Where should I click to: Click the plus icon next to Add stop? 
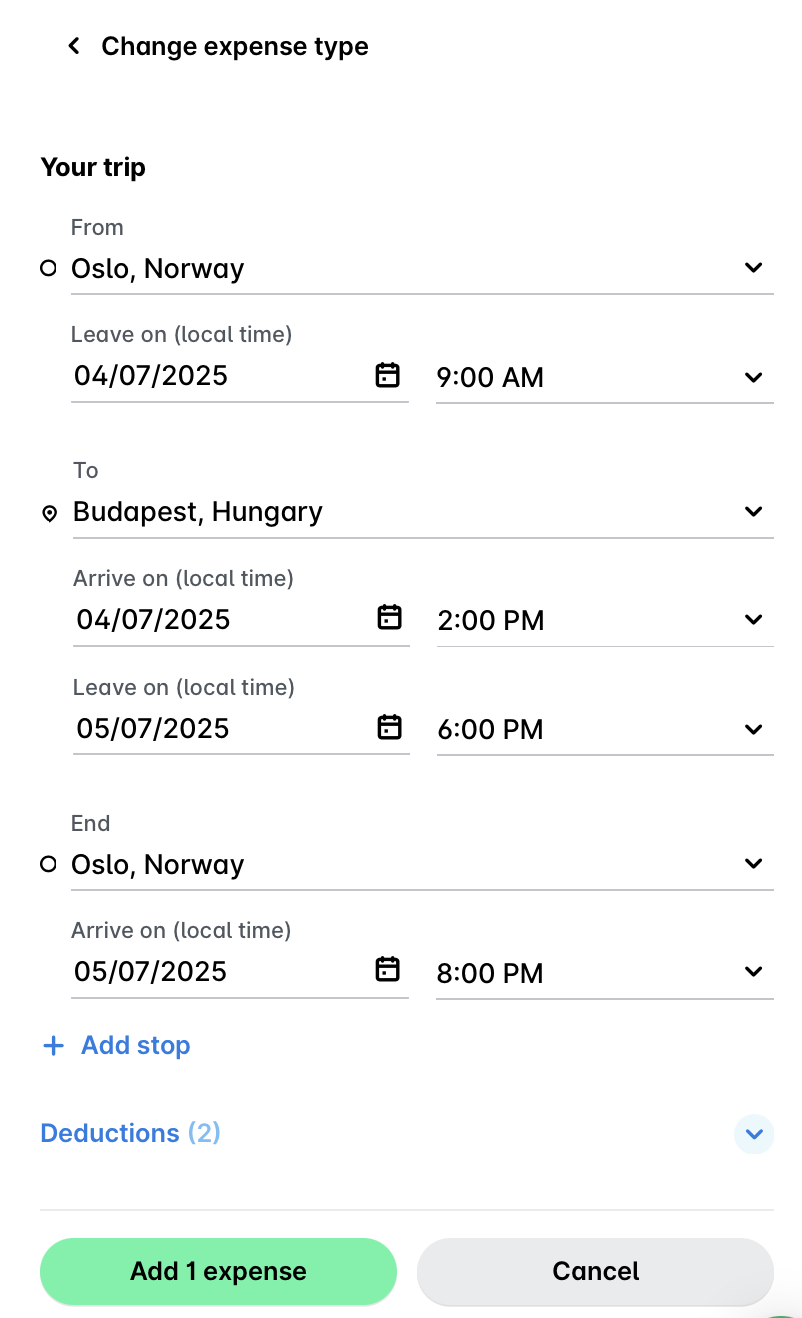[x=52, y=1044]
